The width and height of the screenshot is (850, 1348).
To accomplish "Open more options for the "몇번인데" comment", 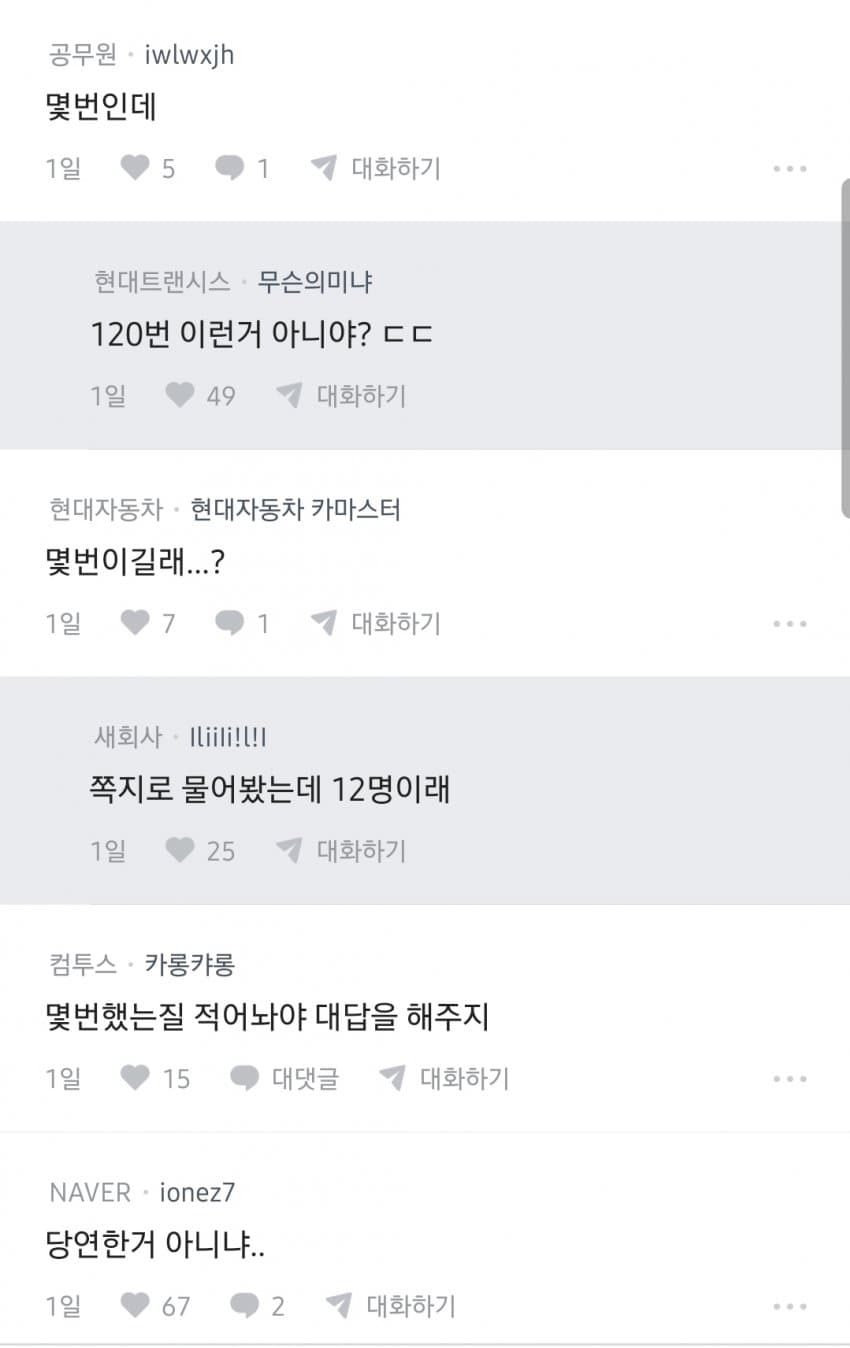I will (789, 169).
